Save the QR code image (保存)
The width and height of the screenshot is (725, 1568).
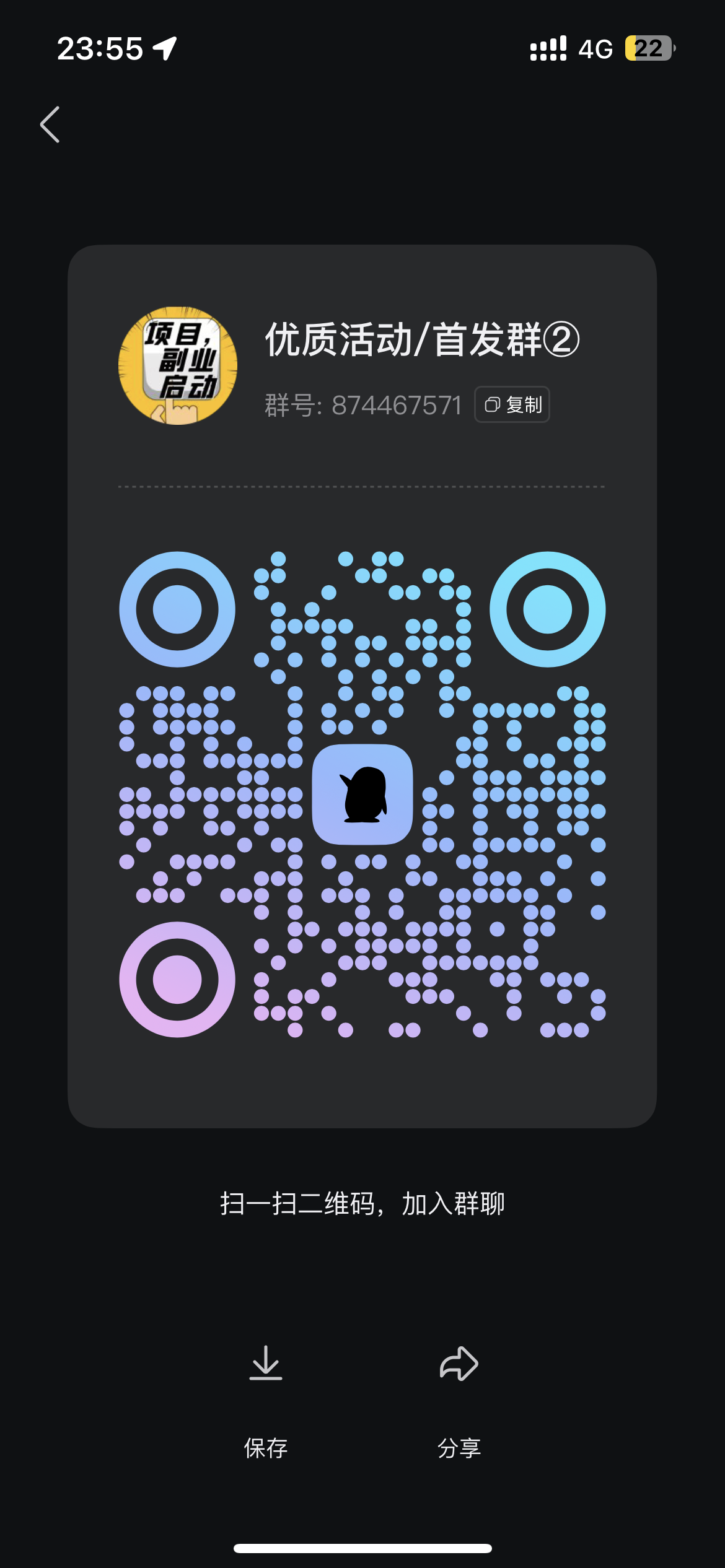click(x=266, y=1398)
